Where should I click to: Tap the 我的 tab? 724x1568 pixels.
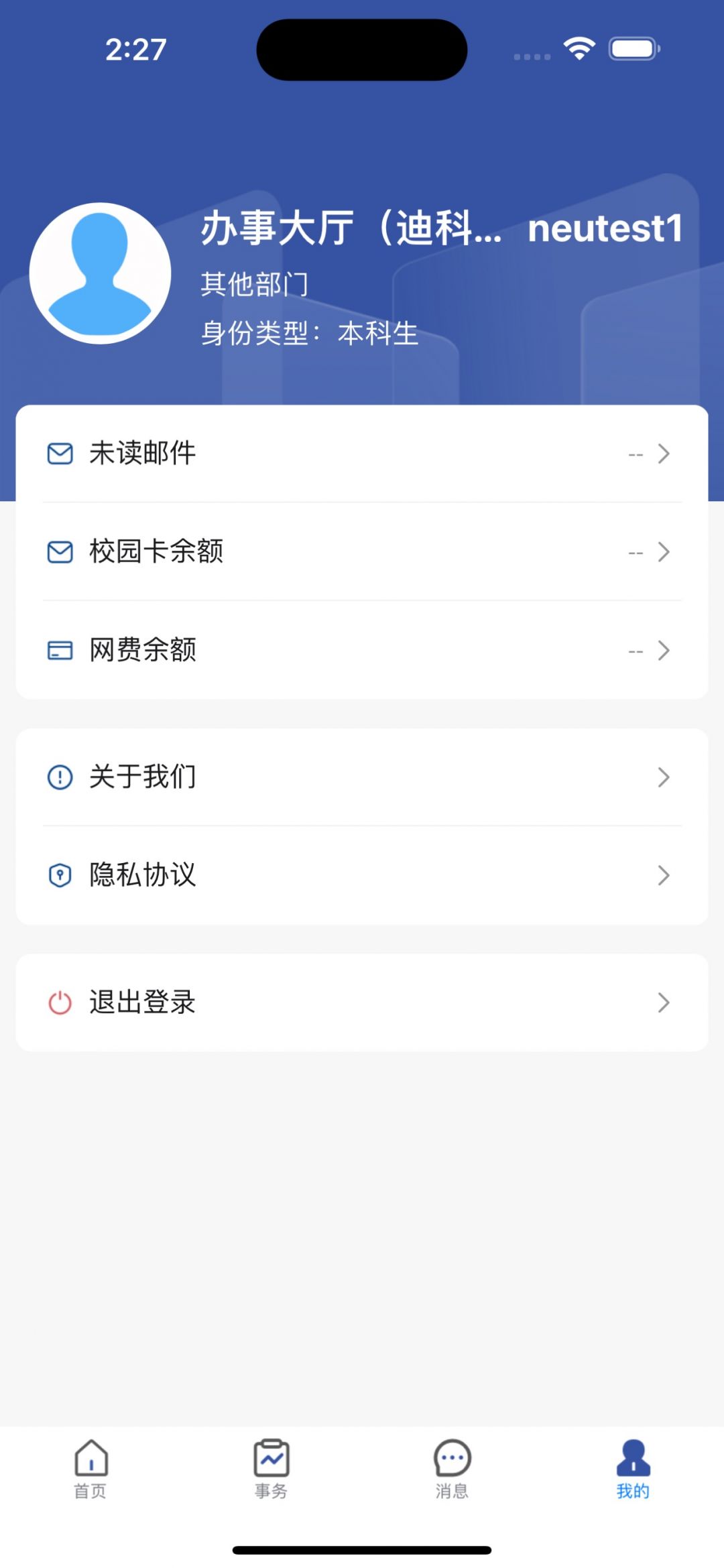633,1469
